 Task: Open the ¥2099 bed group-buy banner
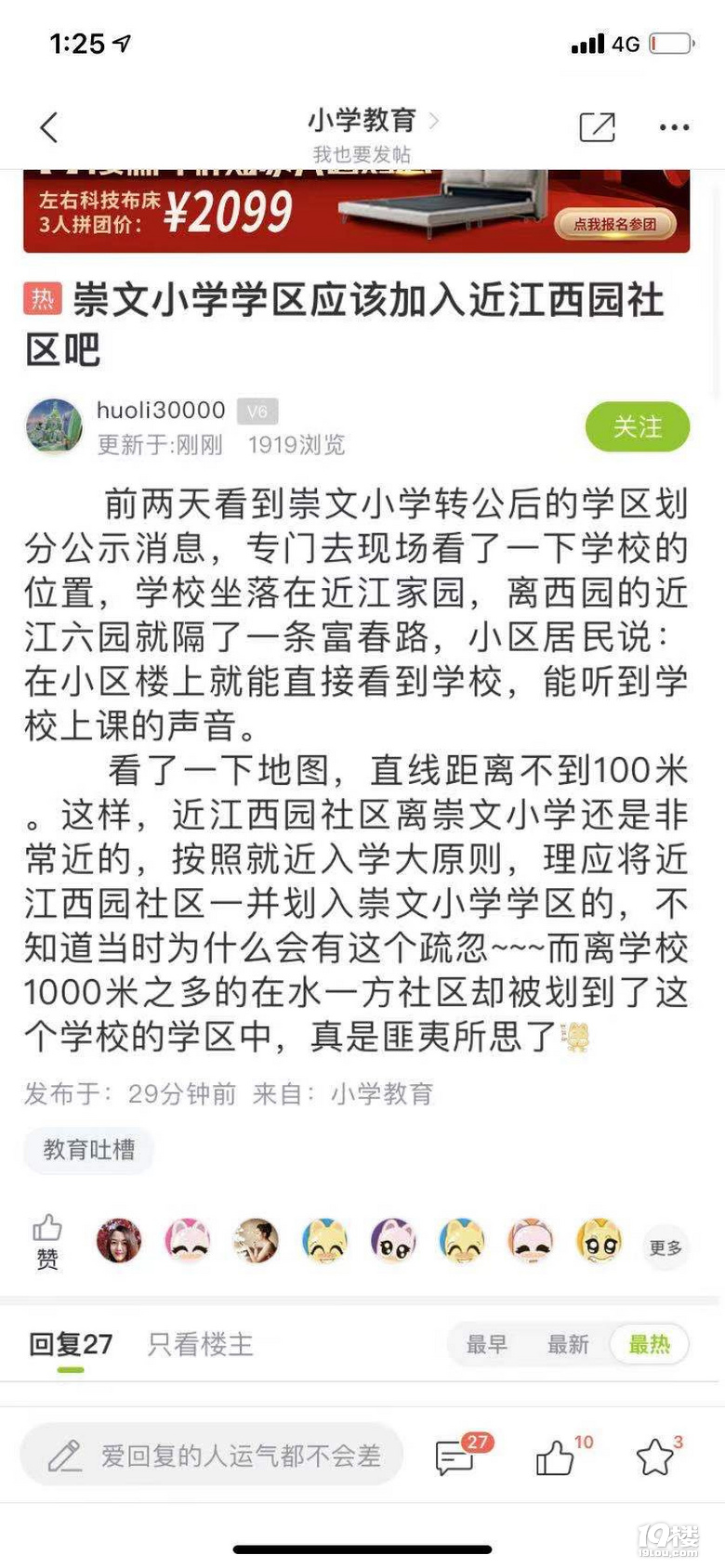356,211
